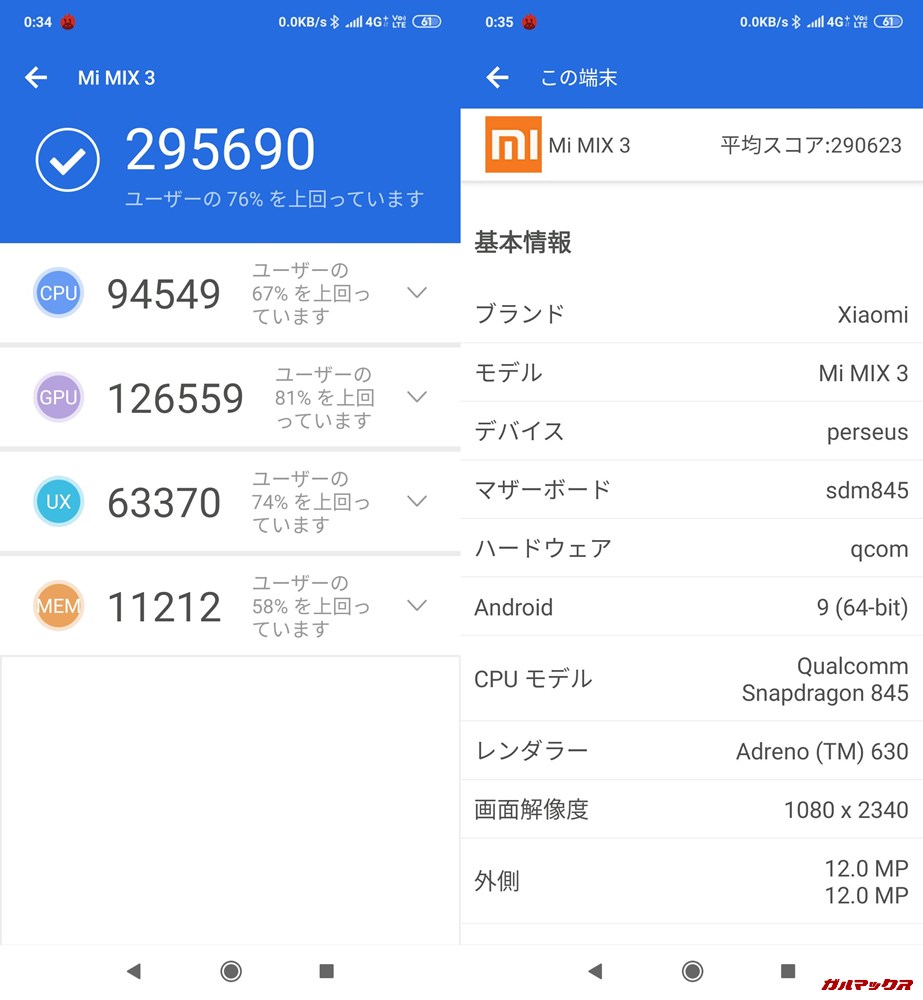Select the GPU score icon
923x1000 pixels.
tap(58, 397)
